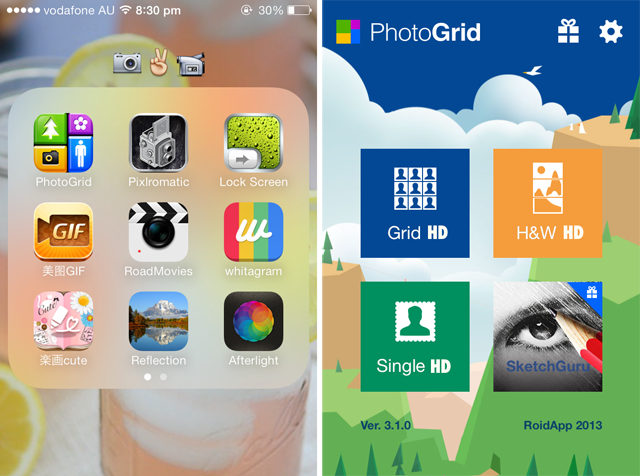Open the PhotoGrid app in the folder
This screenshot has width=640, height=476.
coord(63,142)
